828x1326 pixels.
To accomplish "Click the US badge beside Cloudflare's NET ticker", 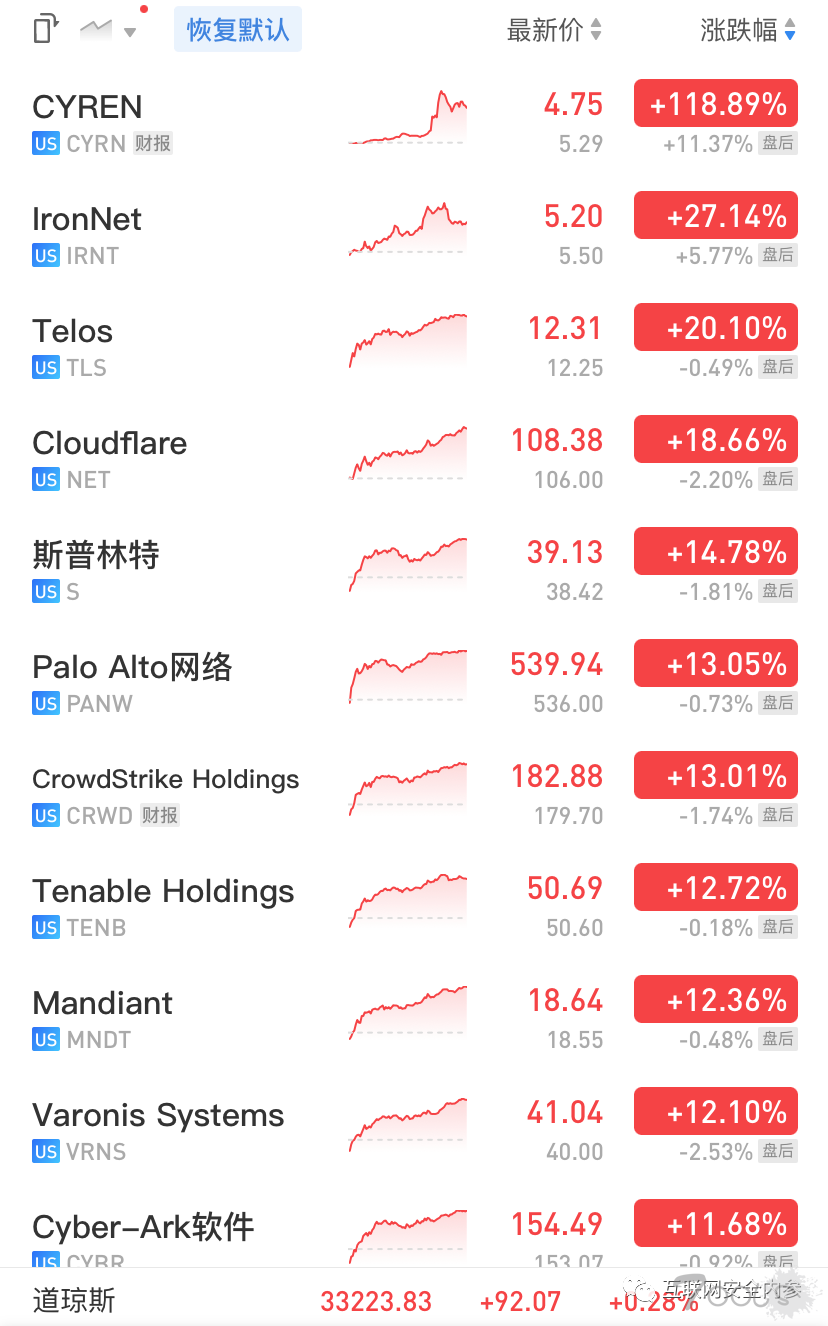I will (45, 479).
